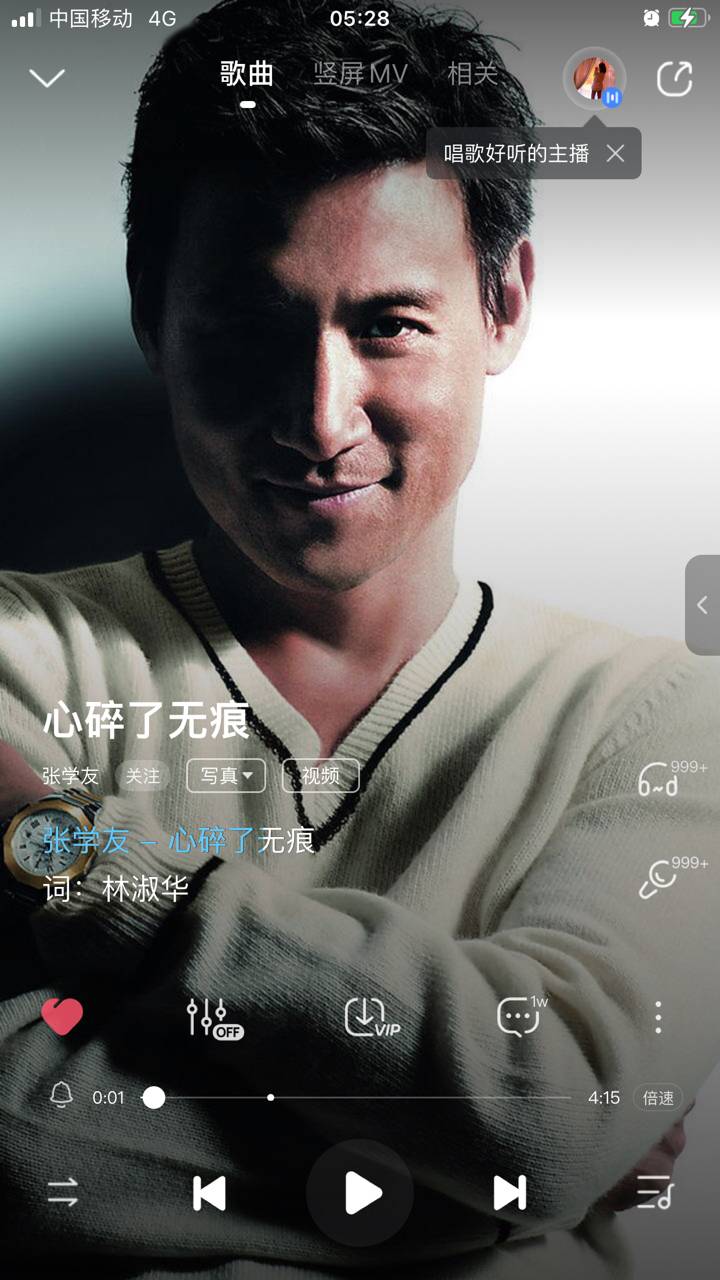Dismiss the 唱歌好听的主播 tooltip
The height and width of the screenshot is (1280, 720).
click(x=616, y=153)
